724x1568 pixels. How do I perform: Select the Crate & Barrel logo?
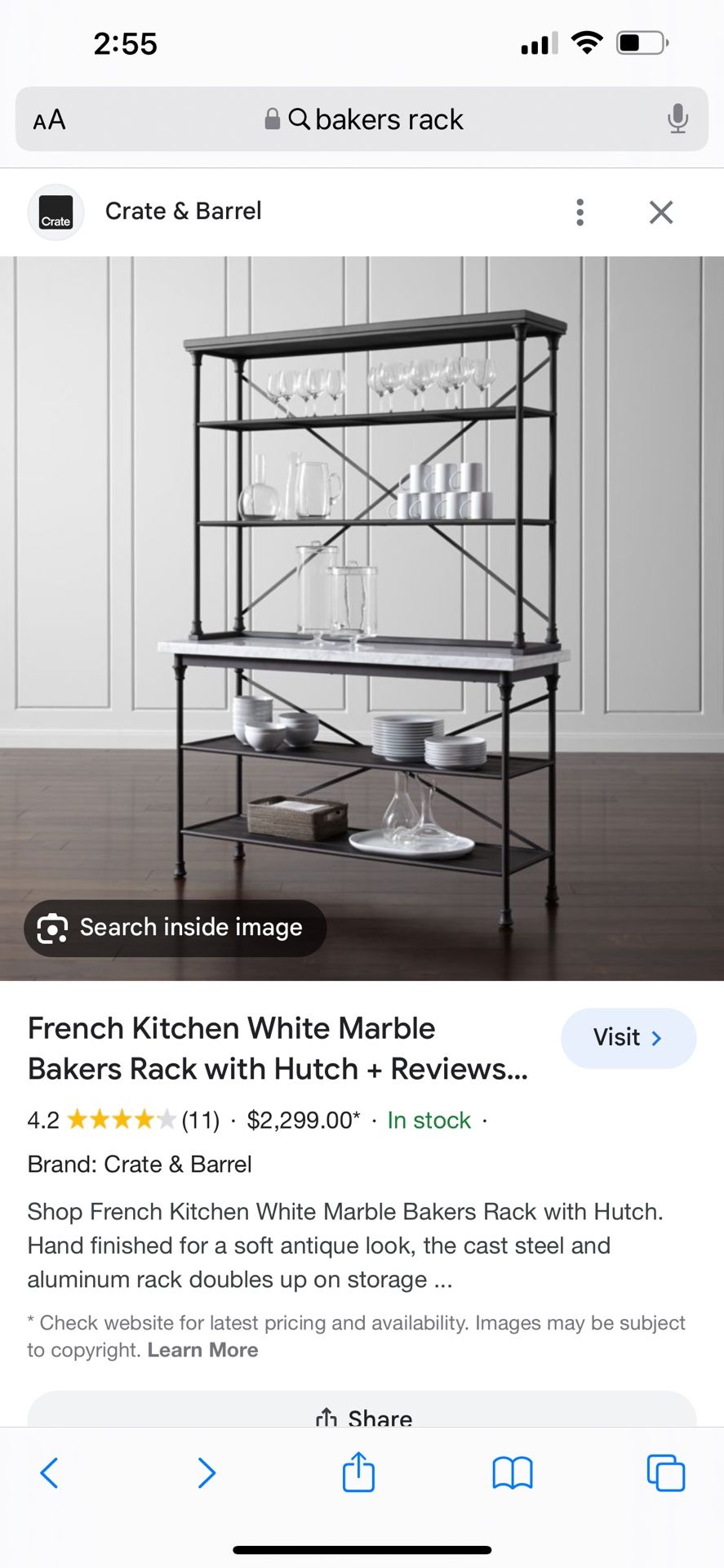click(56, 212)
